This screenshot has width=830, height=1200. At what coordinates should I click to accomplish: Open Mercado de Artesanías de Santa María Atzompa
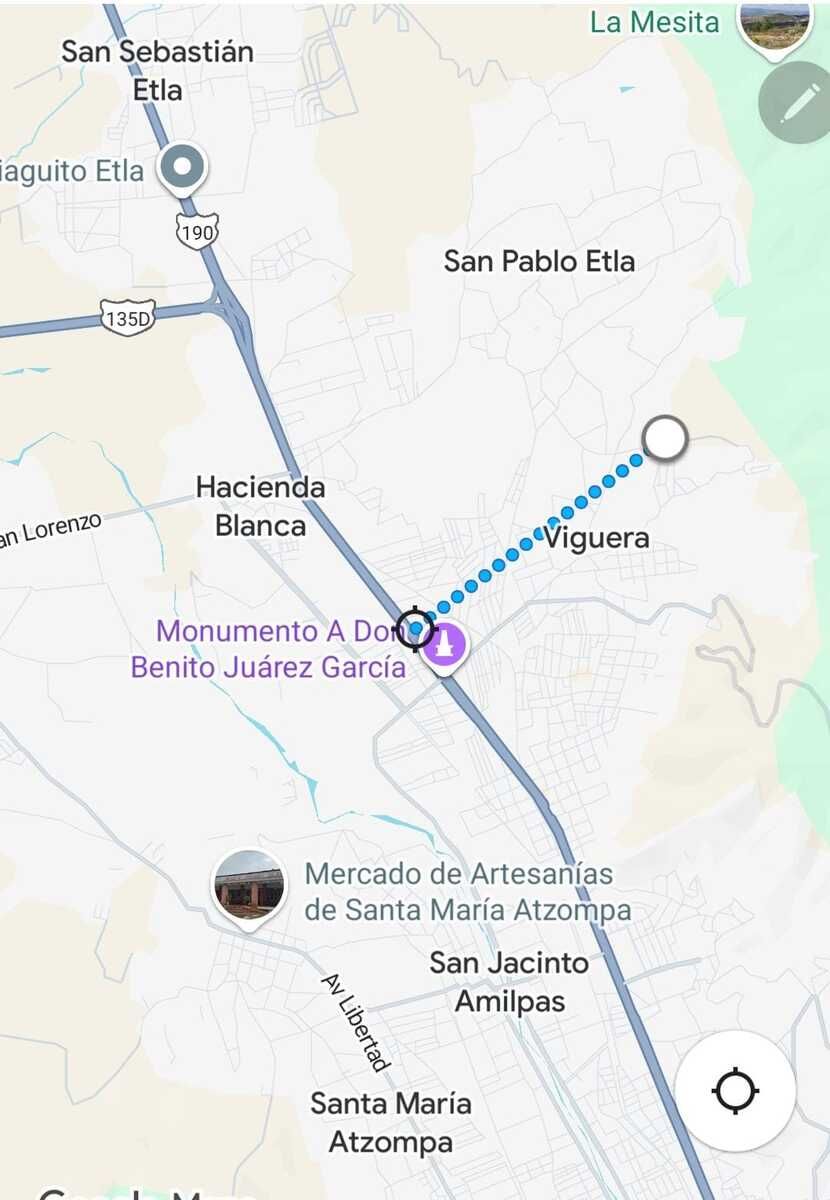click(x=249, y=886)
